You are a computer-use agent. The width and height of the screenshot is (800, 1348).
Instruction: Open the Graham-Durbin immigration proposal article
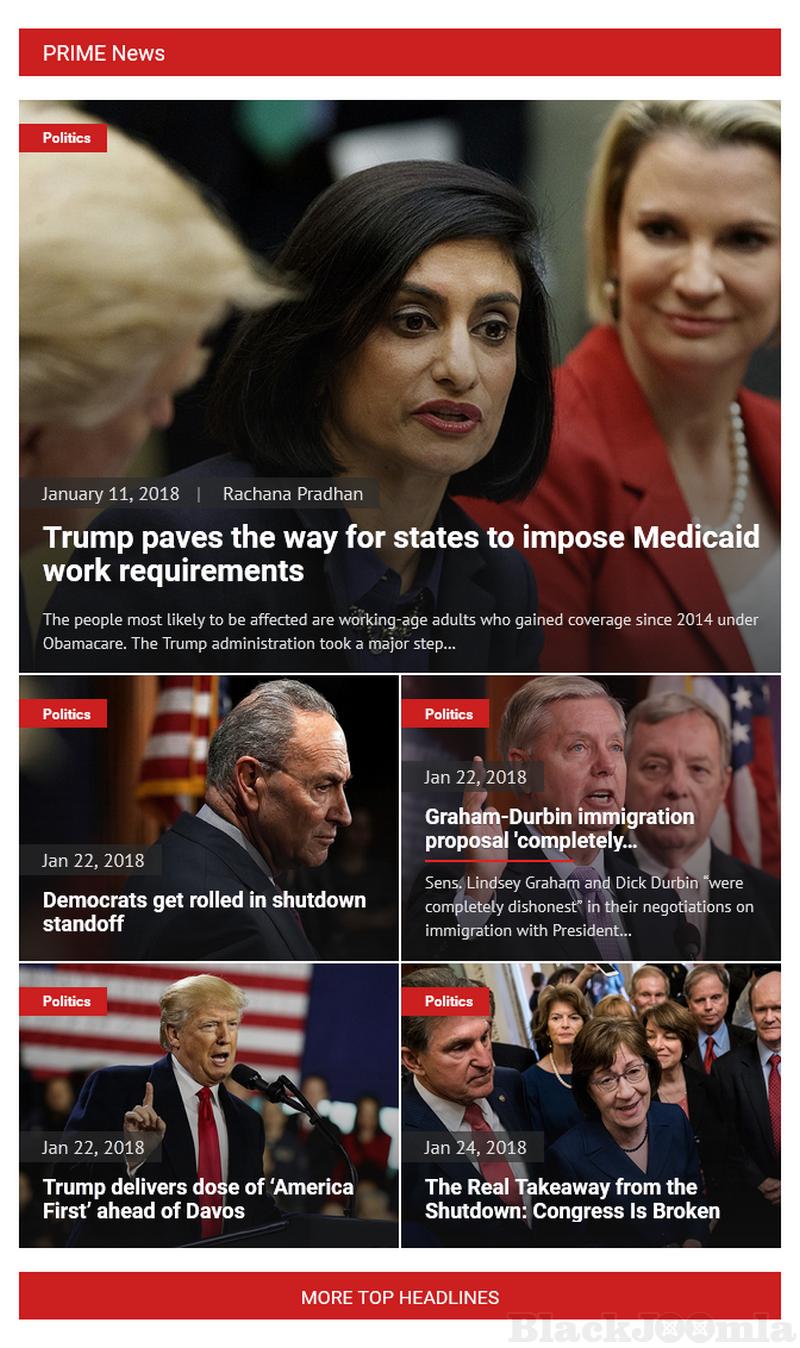click(x=558, y=828)
